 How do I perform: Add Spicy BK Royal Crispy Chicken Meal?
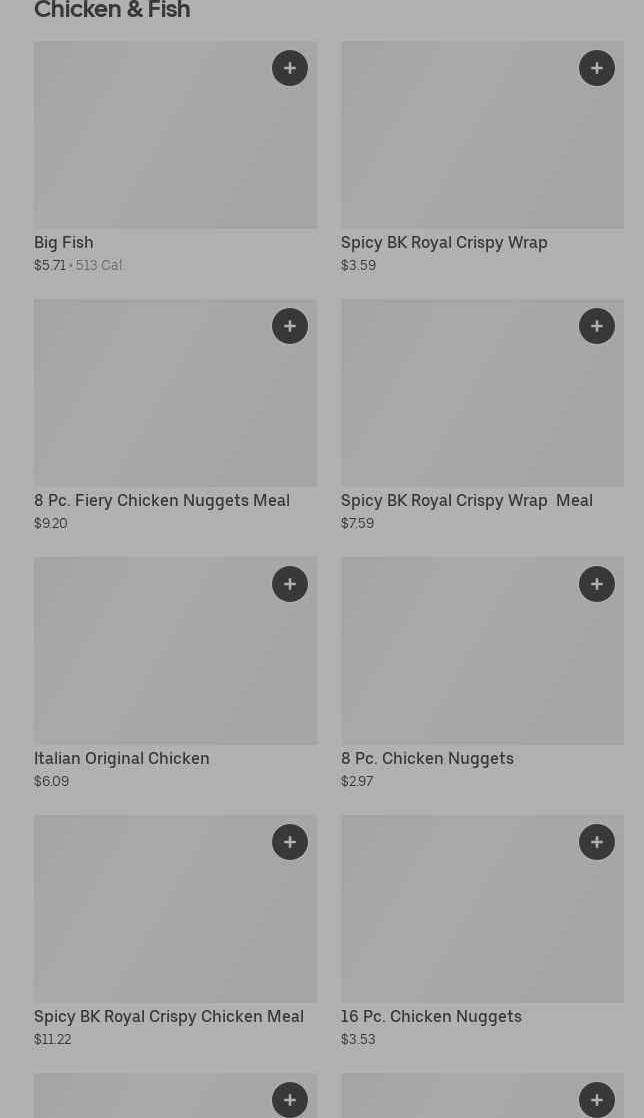coord(290,842)
